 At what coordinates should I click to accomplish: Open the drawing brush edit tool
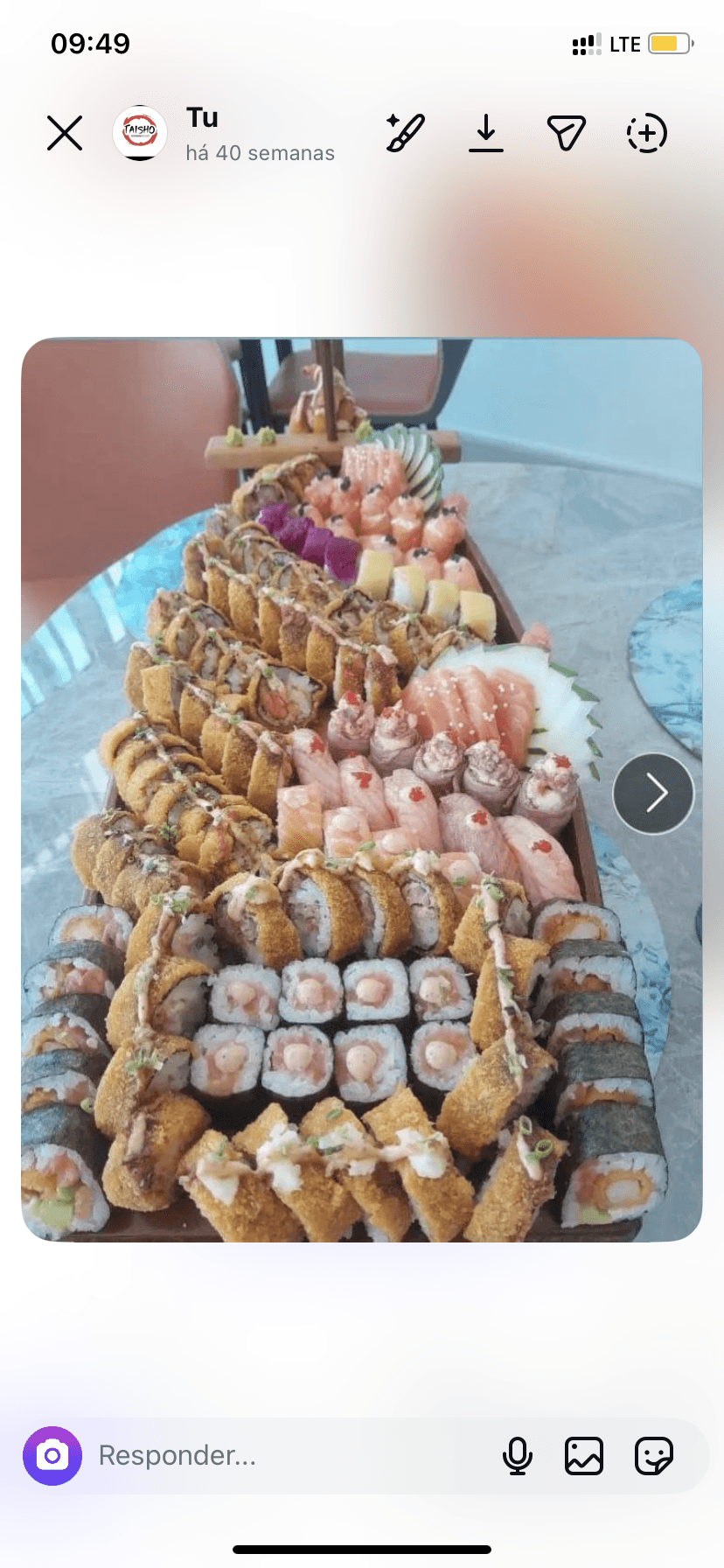pos(405,133)
